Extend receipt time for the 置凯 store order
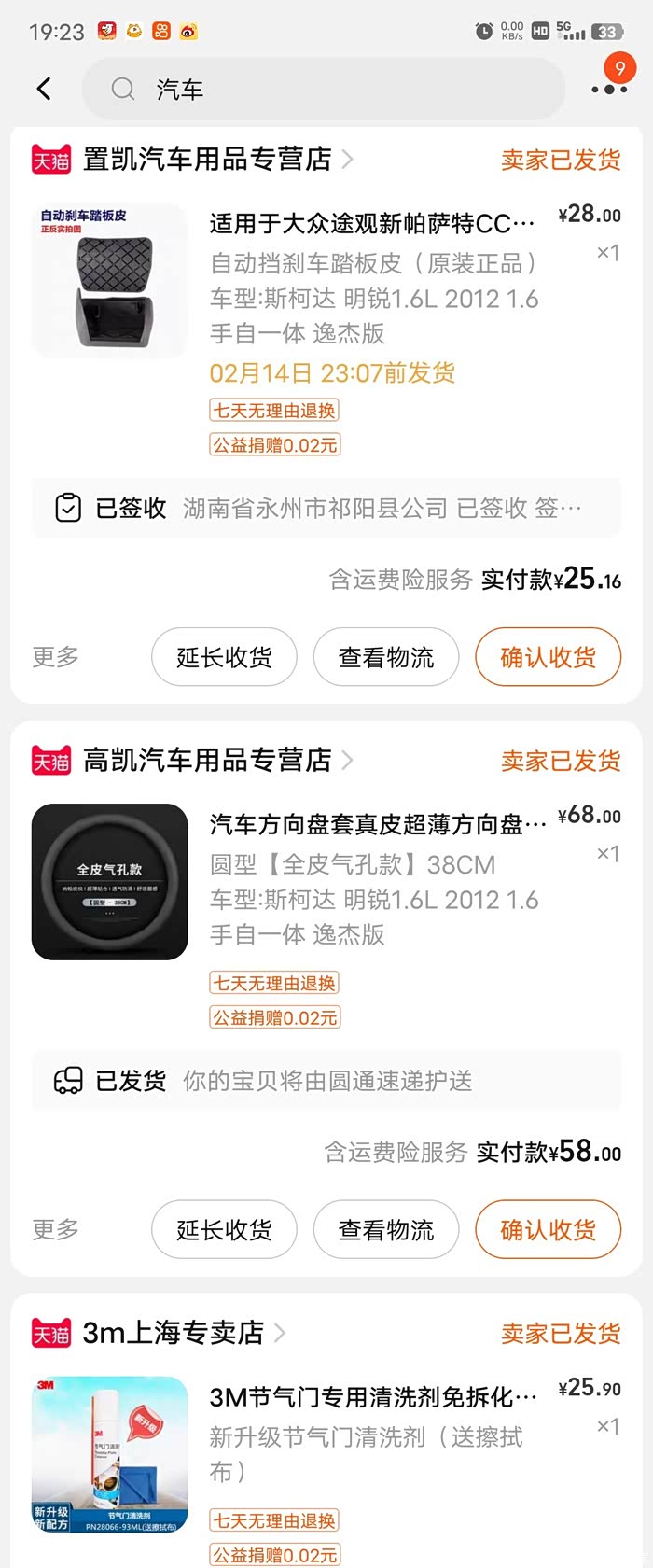Screen dimensions: 653x1568 [x=224, y=657]
